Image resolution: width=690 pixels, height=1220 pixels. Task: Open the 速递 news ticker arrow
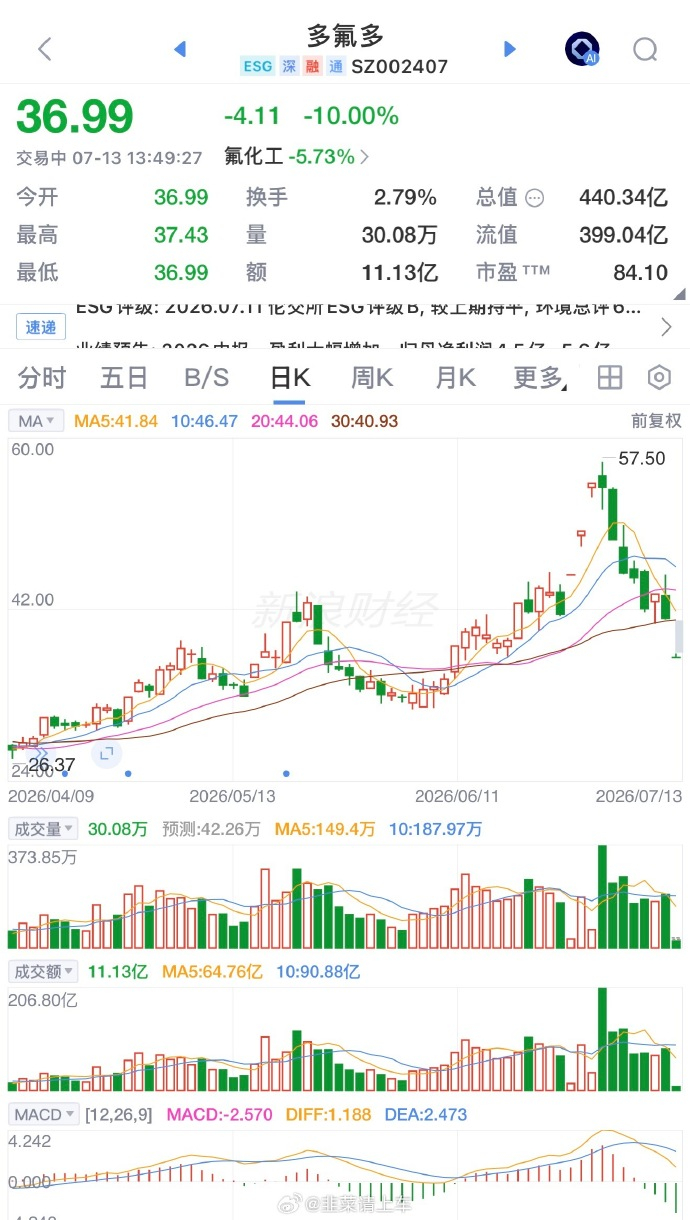[x=667, y=327]
